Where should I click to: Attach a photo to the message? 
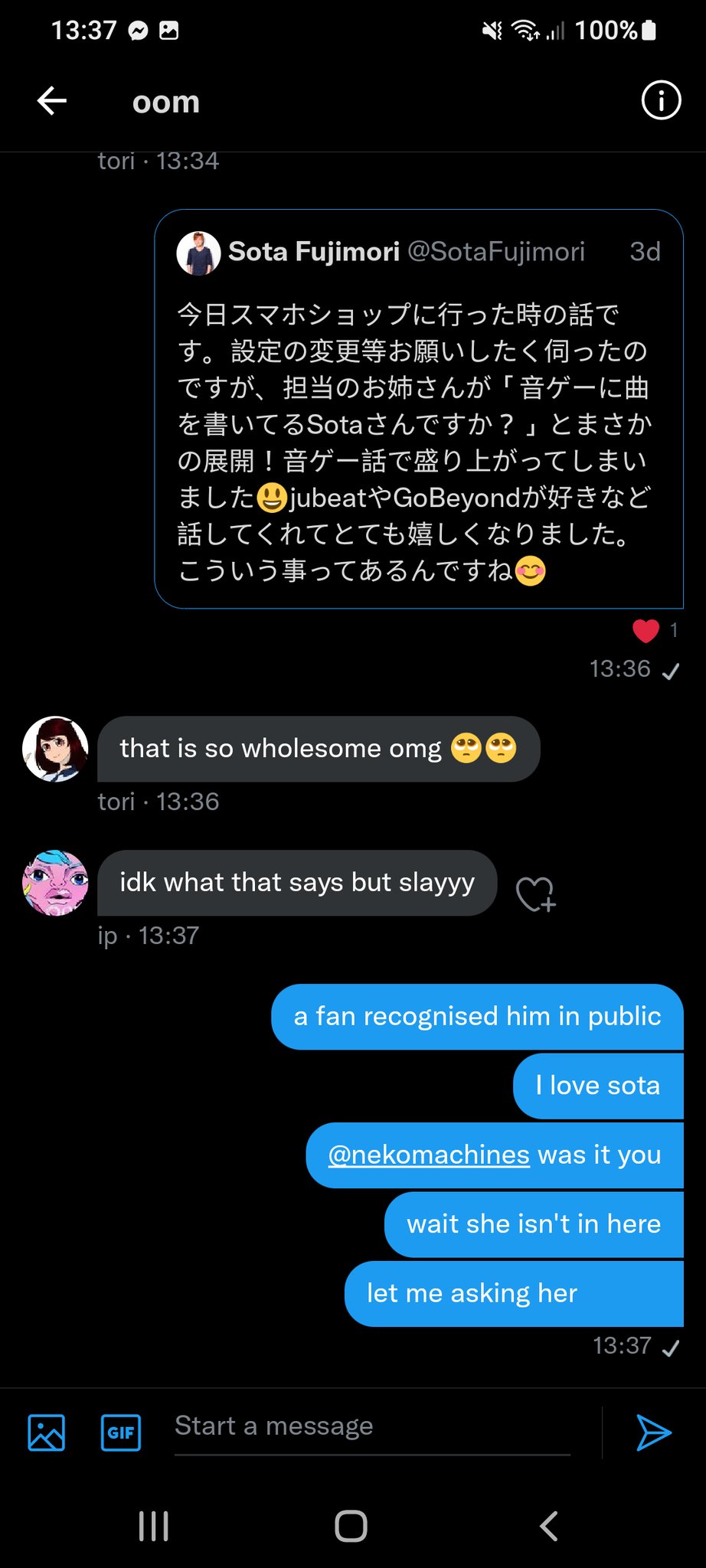tap(47, 1432)
